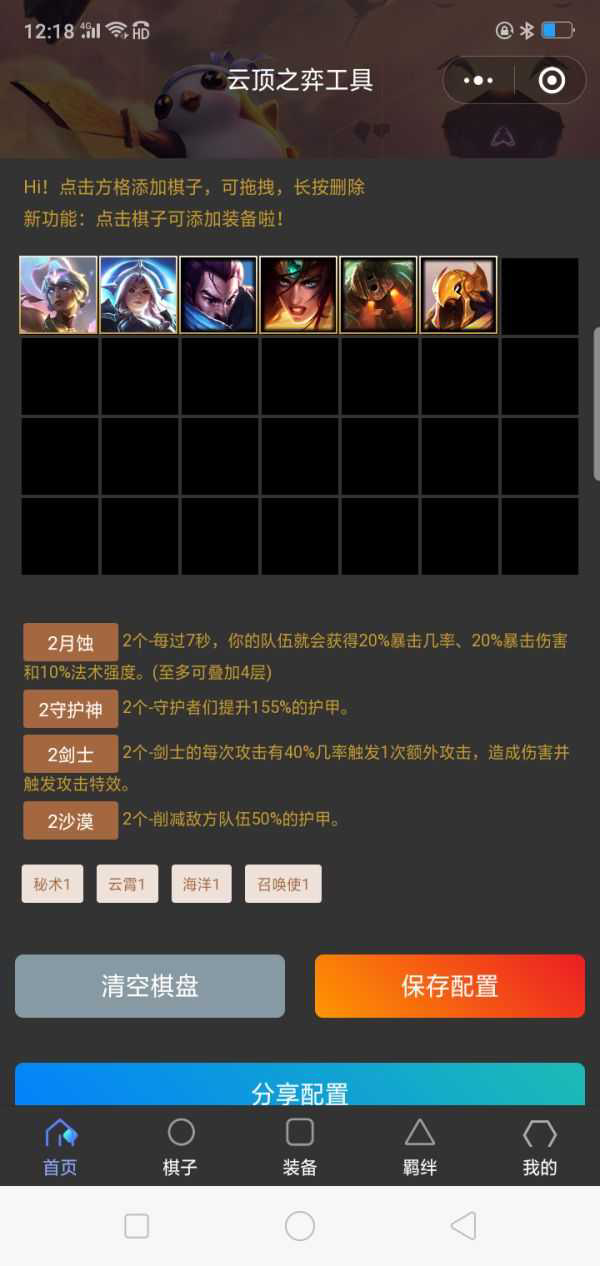600x1266 pixels.
Task: Tap the 2守护神 synergy tag
Action: [70, 709]
